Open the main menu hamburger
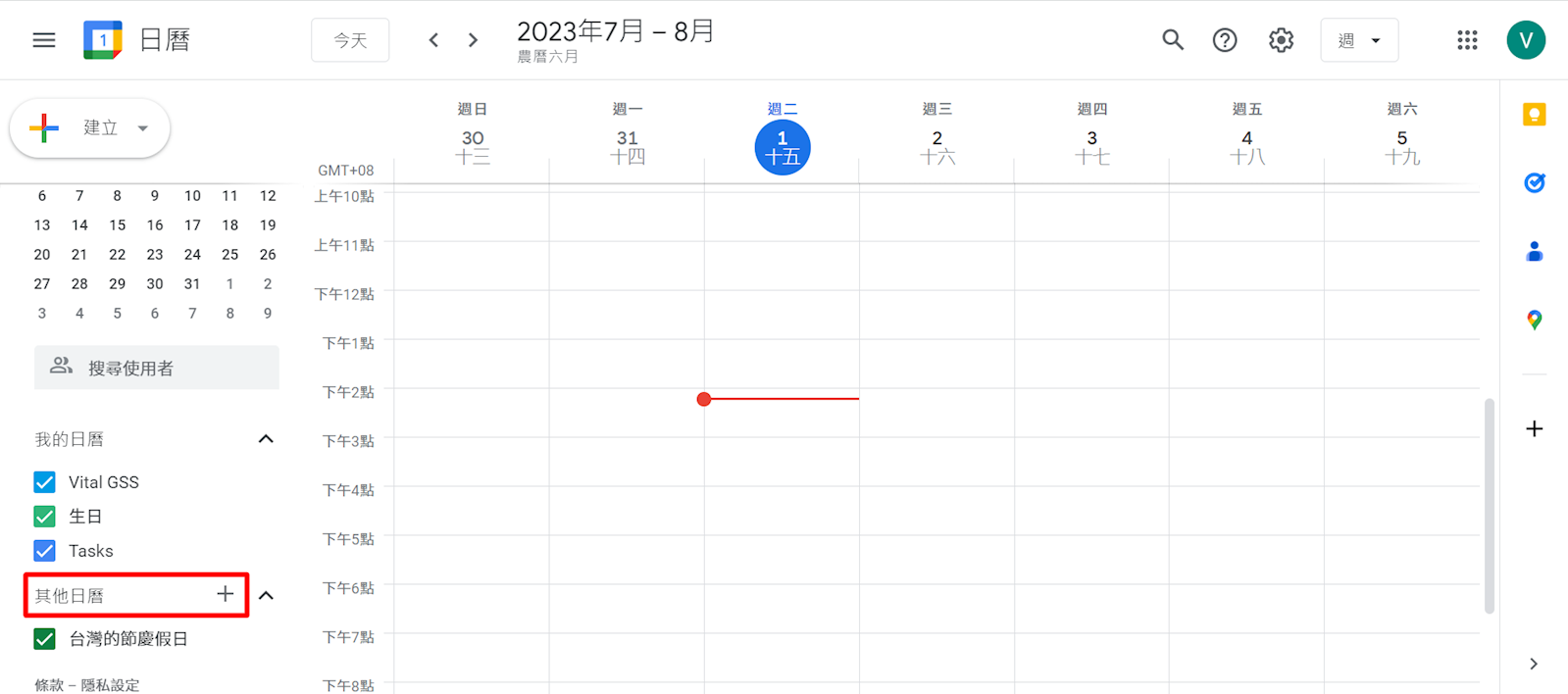This screenshot has height=694, width=1568. (44, 40)
